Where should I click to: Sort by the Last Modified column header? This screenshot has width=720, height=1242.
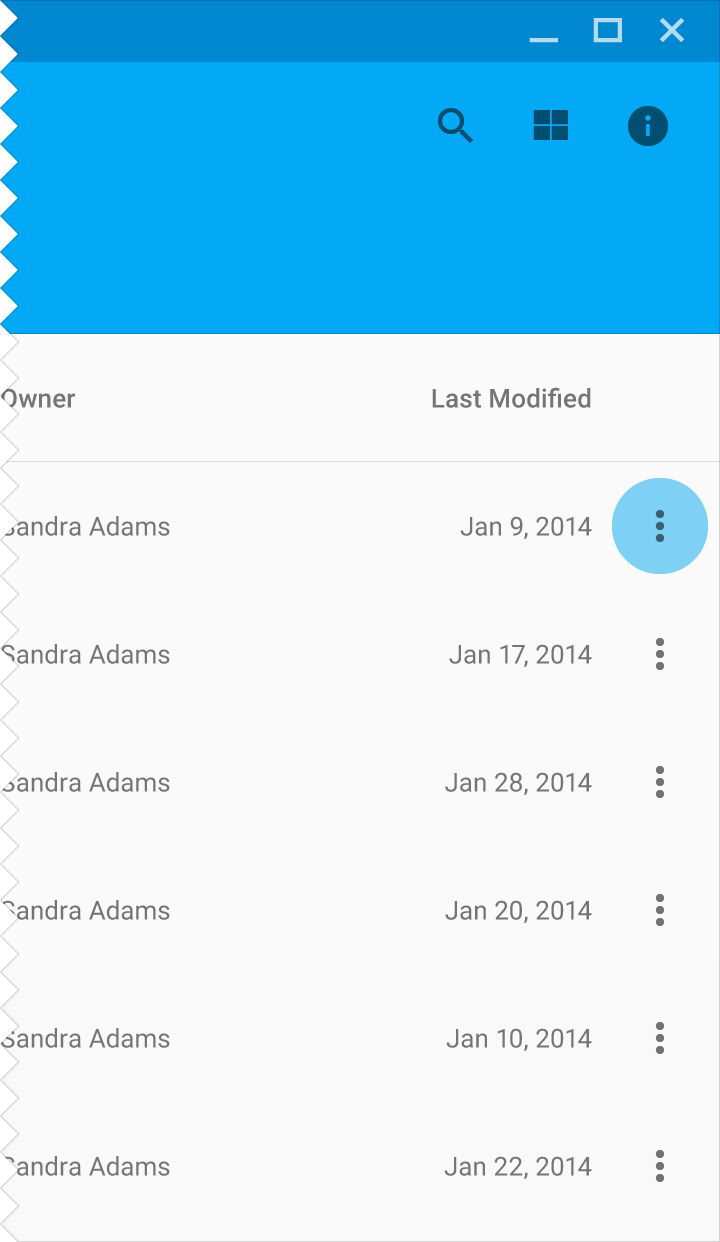tap(511, 398)
